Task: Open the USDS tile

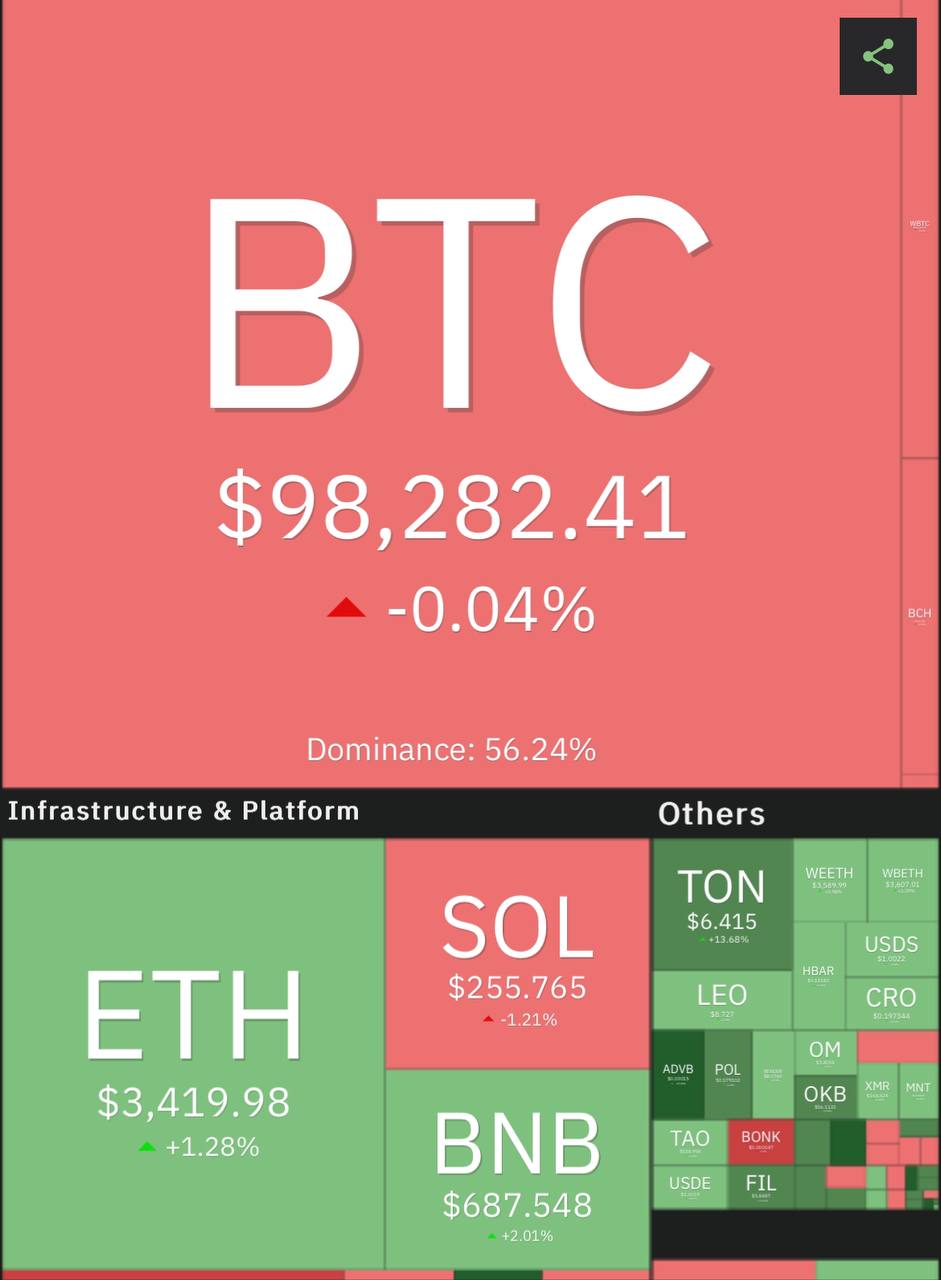Action: (891, 948)
